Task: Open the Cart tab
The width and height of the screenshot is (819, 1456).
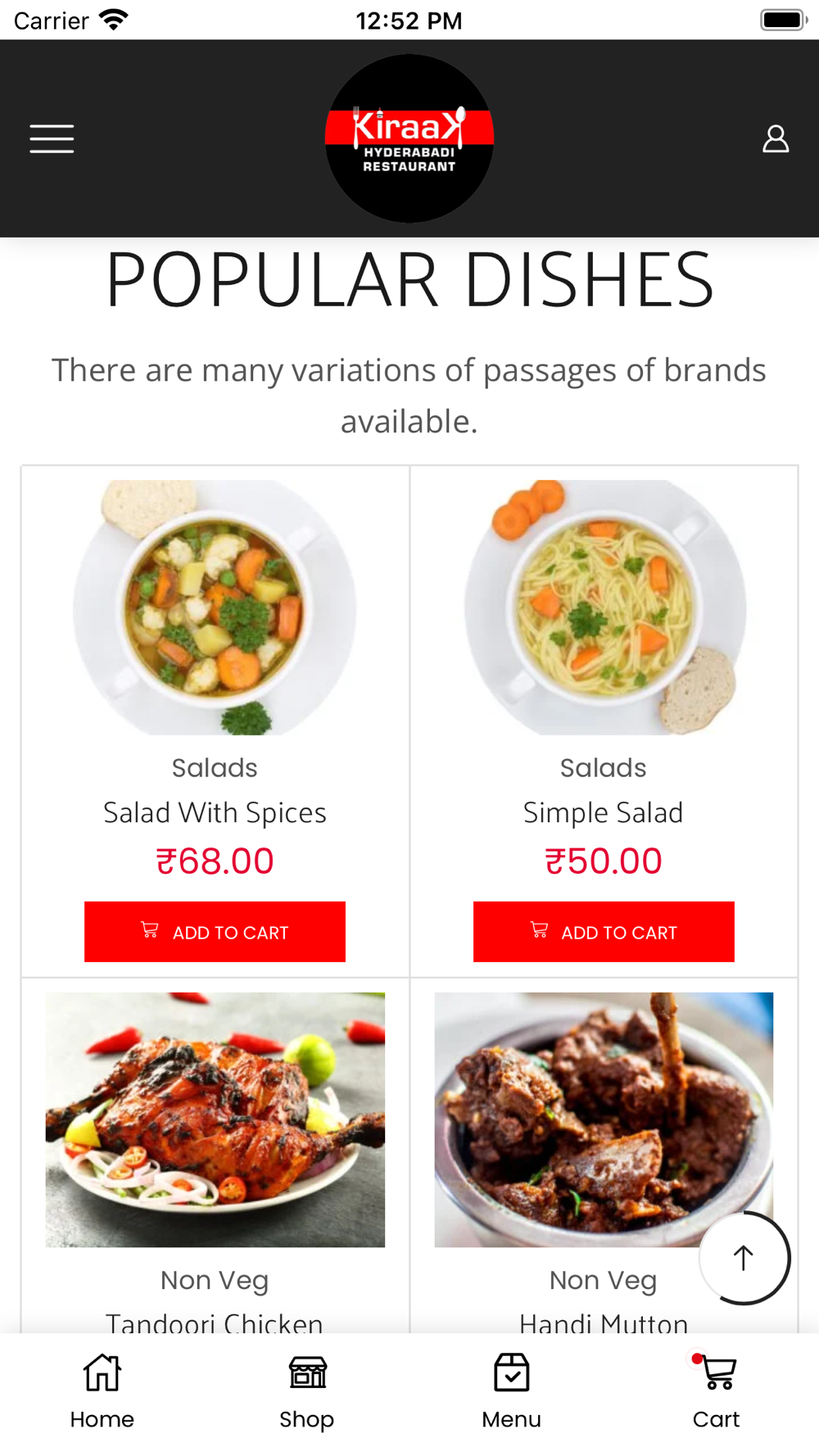Action: 717,1391
